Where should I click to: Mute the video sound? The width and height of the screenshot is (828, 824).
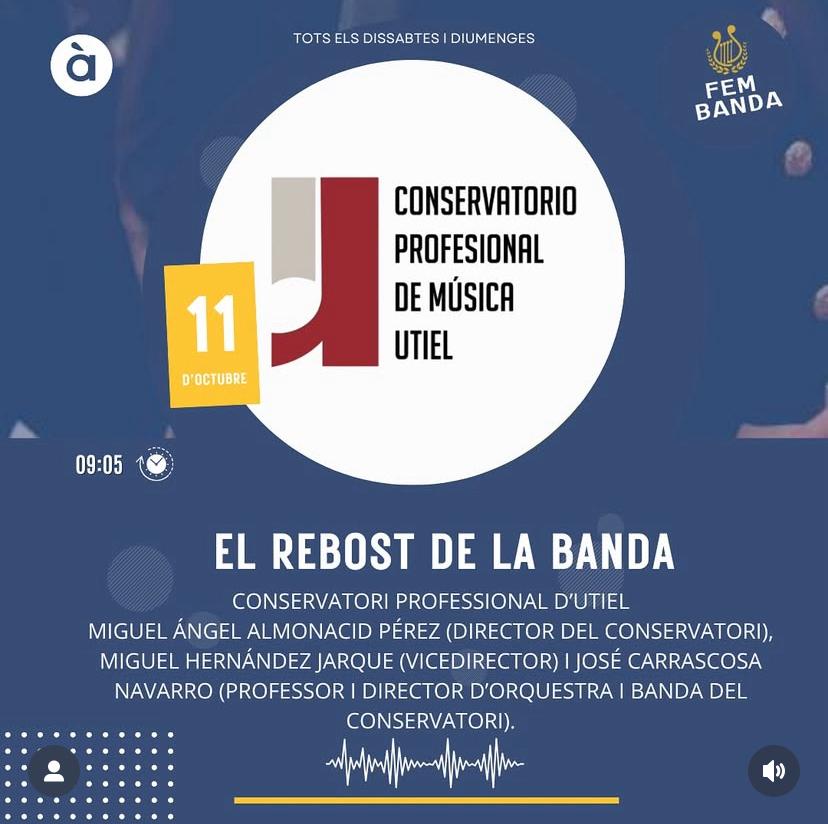pyautogui.click(x=773, y=771)
